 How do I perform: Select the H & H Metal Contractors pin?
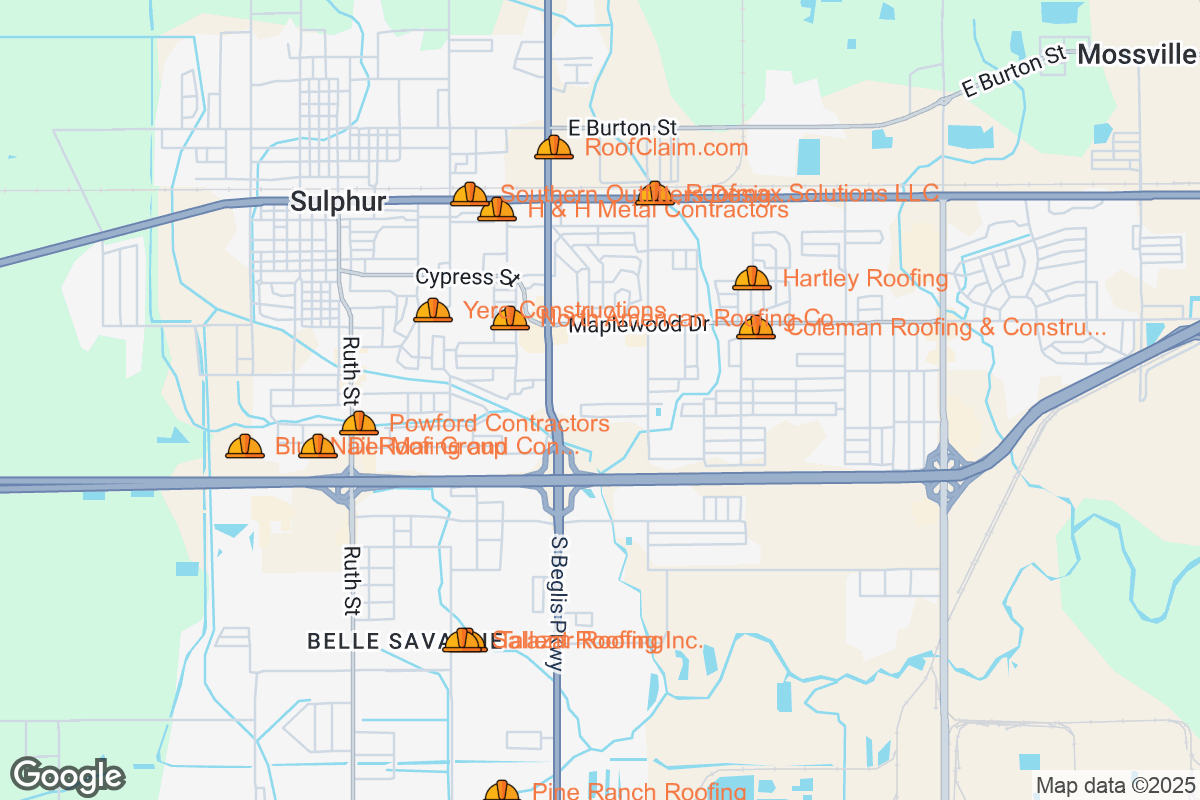(x=497, y=210)
